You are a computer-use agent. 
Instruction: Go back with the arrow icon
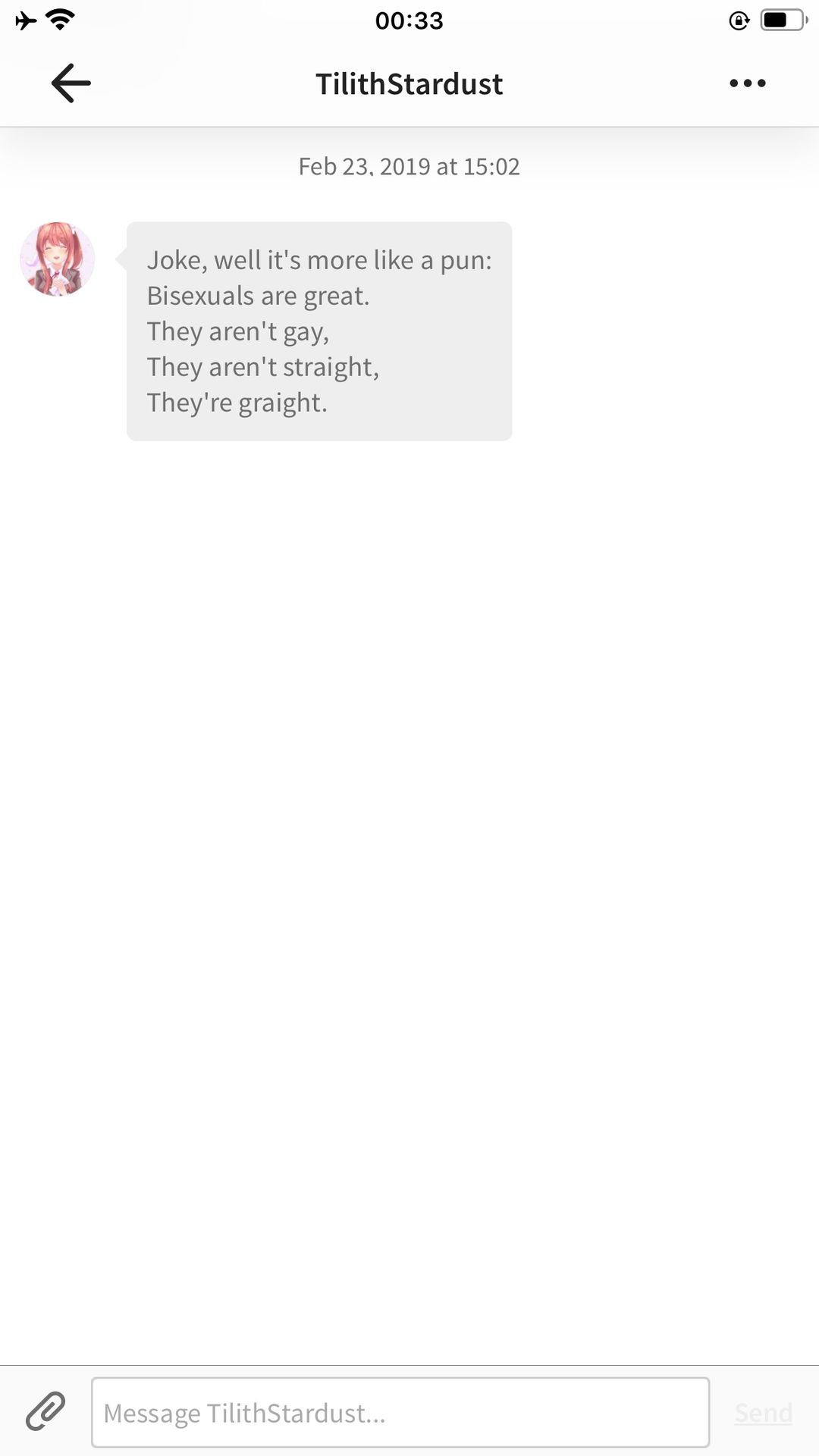tap(71, 83)
